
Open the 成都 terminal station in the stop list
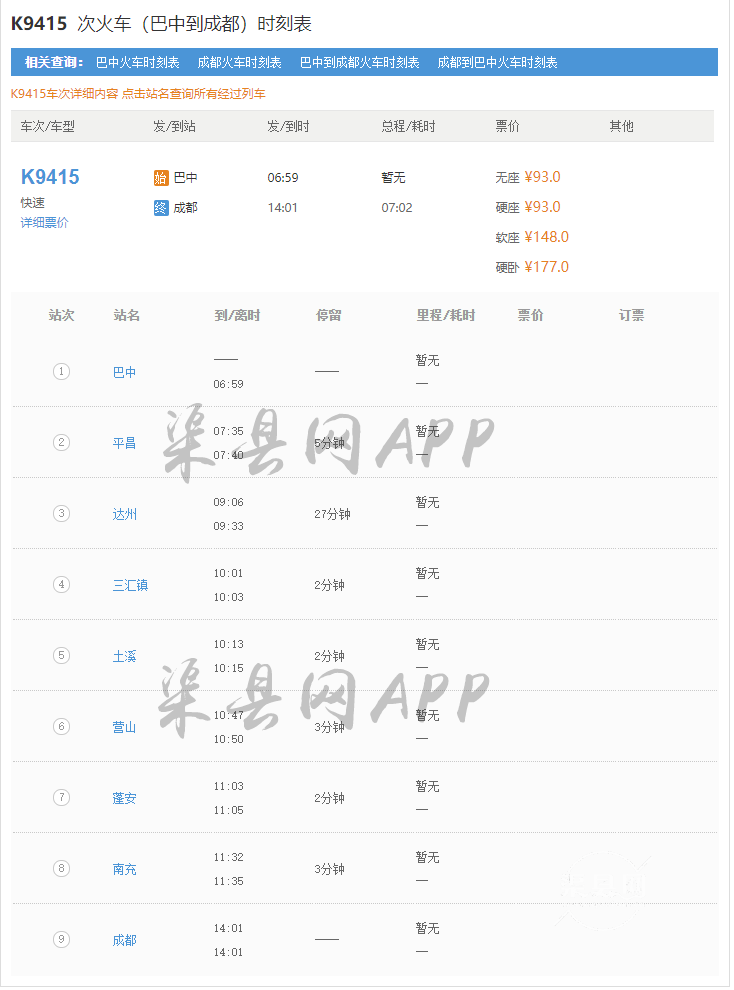click(x=124, y=940)
